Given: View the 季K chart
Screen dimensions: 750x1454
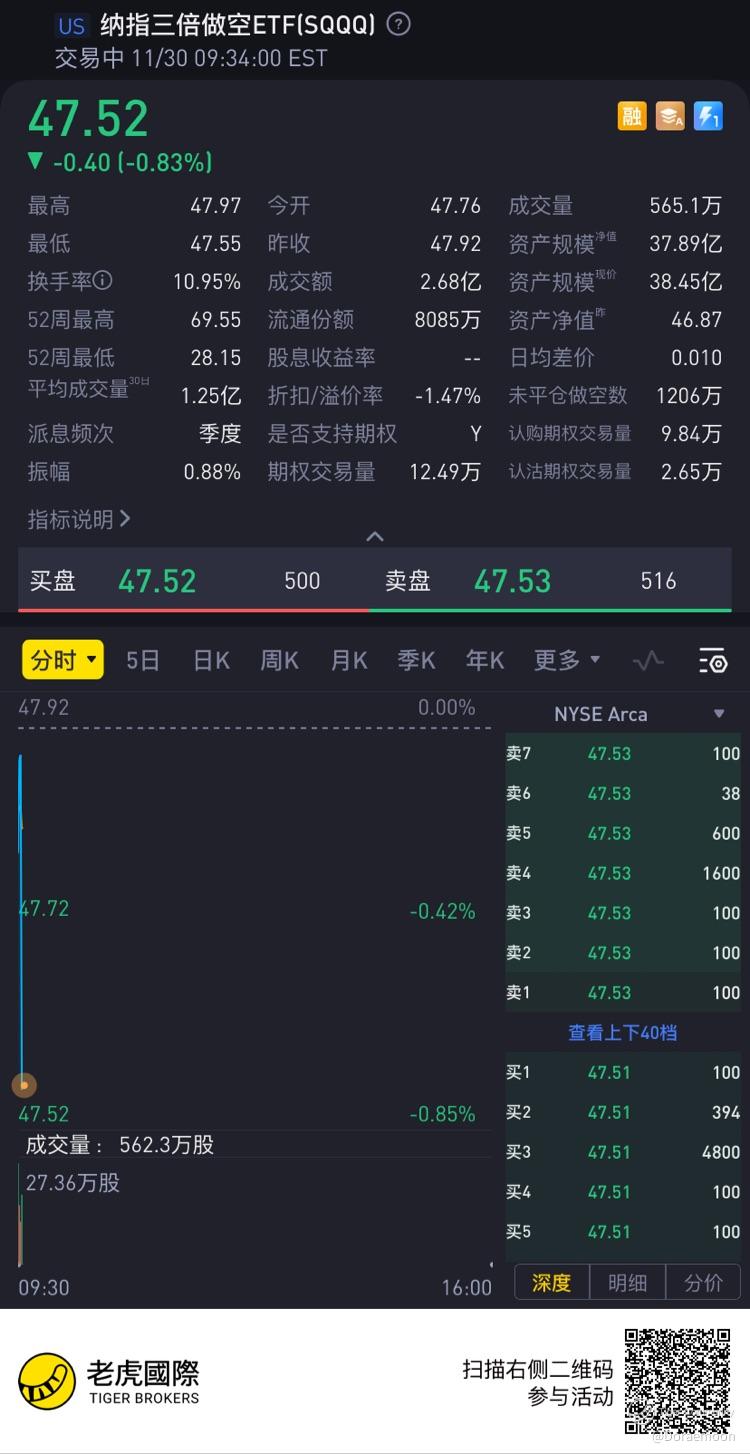Looking at the screenshot, I should coord(416,660).
